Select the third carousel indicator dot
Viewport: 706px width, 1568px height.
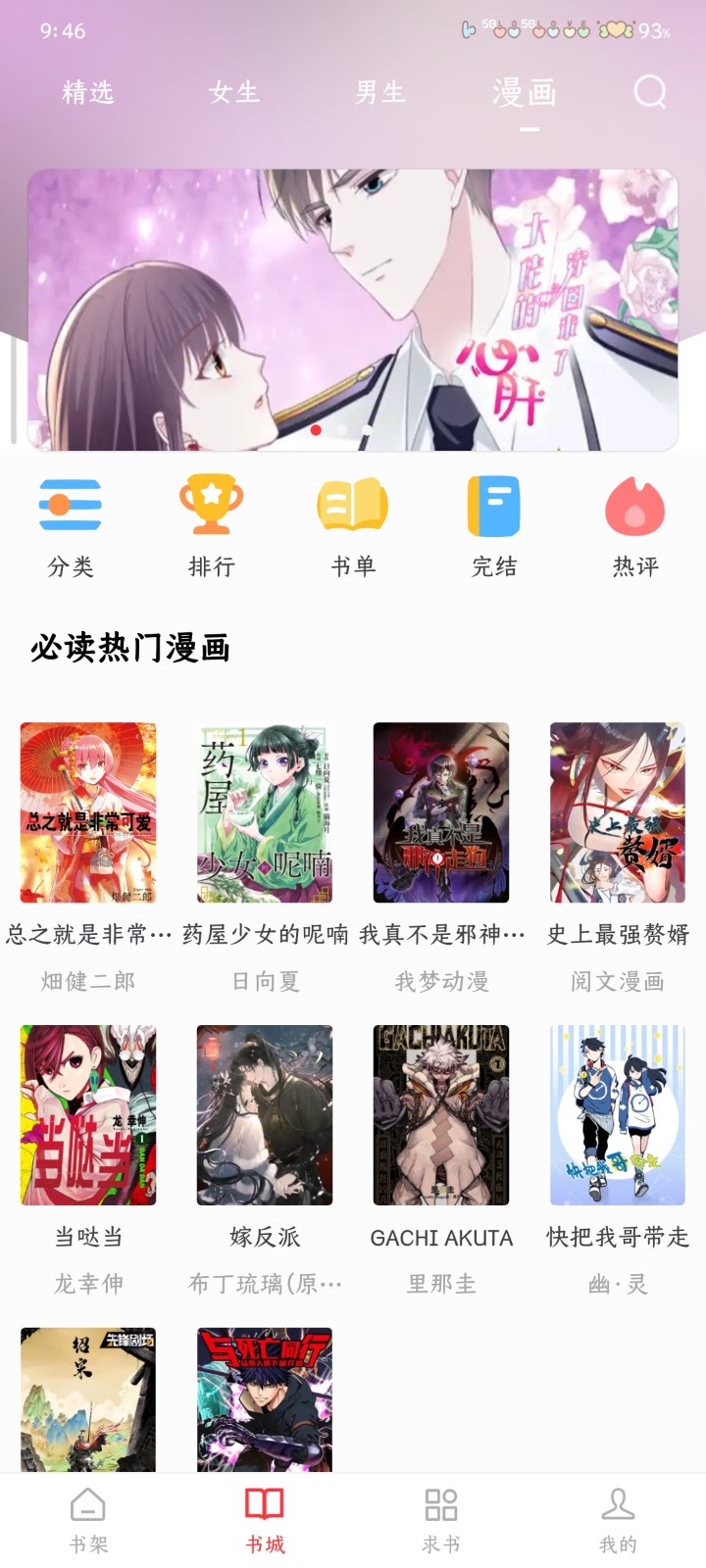point(367,430)
